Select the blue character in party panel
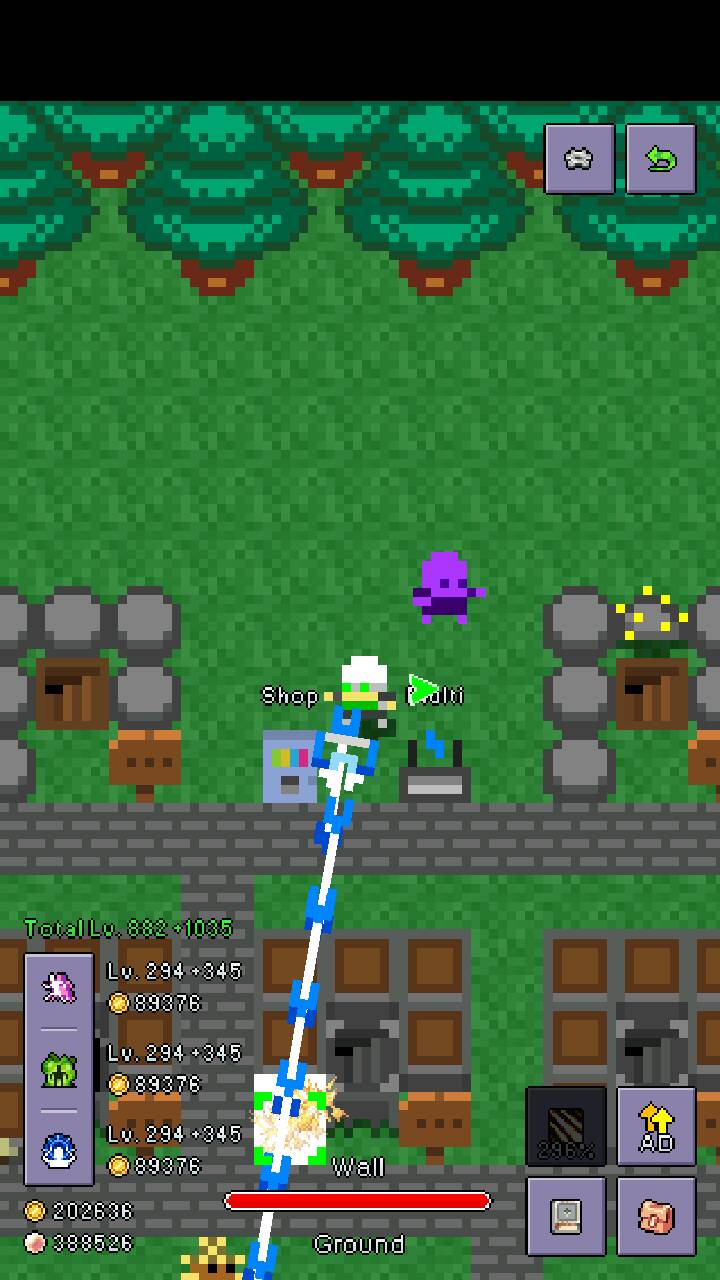 pos(59,1151)
